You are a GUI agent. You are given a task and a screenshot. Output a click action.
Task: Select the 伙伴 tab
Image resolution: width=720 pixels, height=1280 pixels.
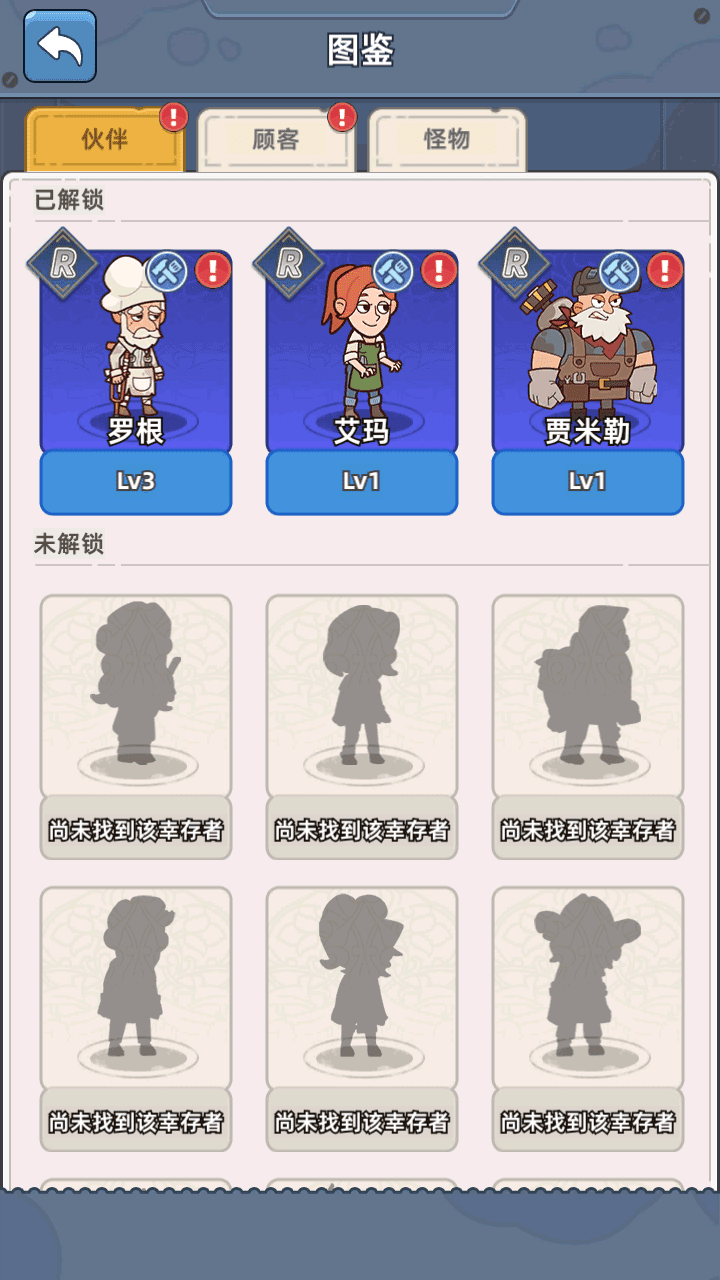pos(105,139)
